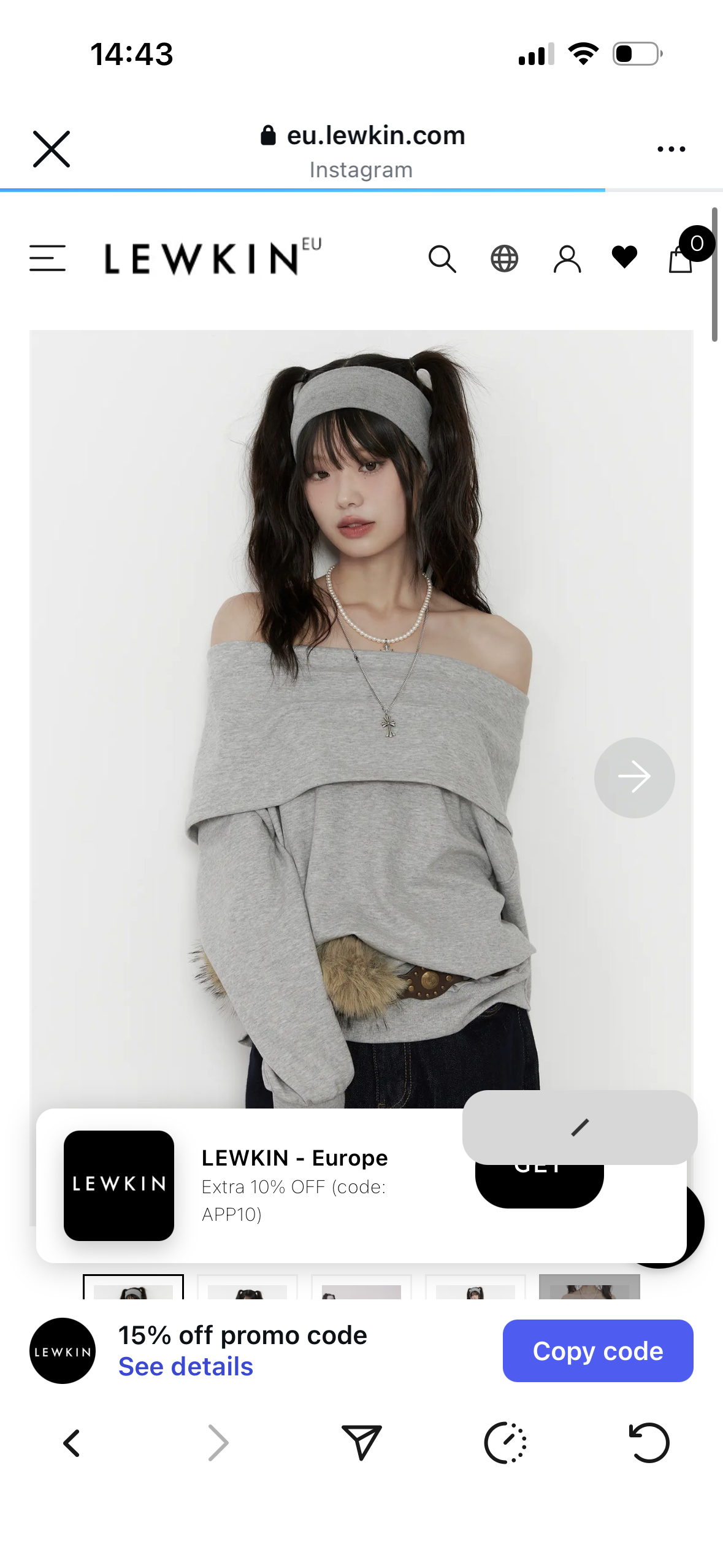This screenshot has width=723, height=1568.
Task: Show the next product photo
Action: [x=634, y=777]
